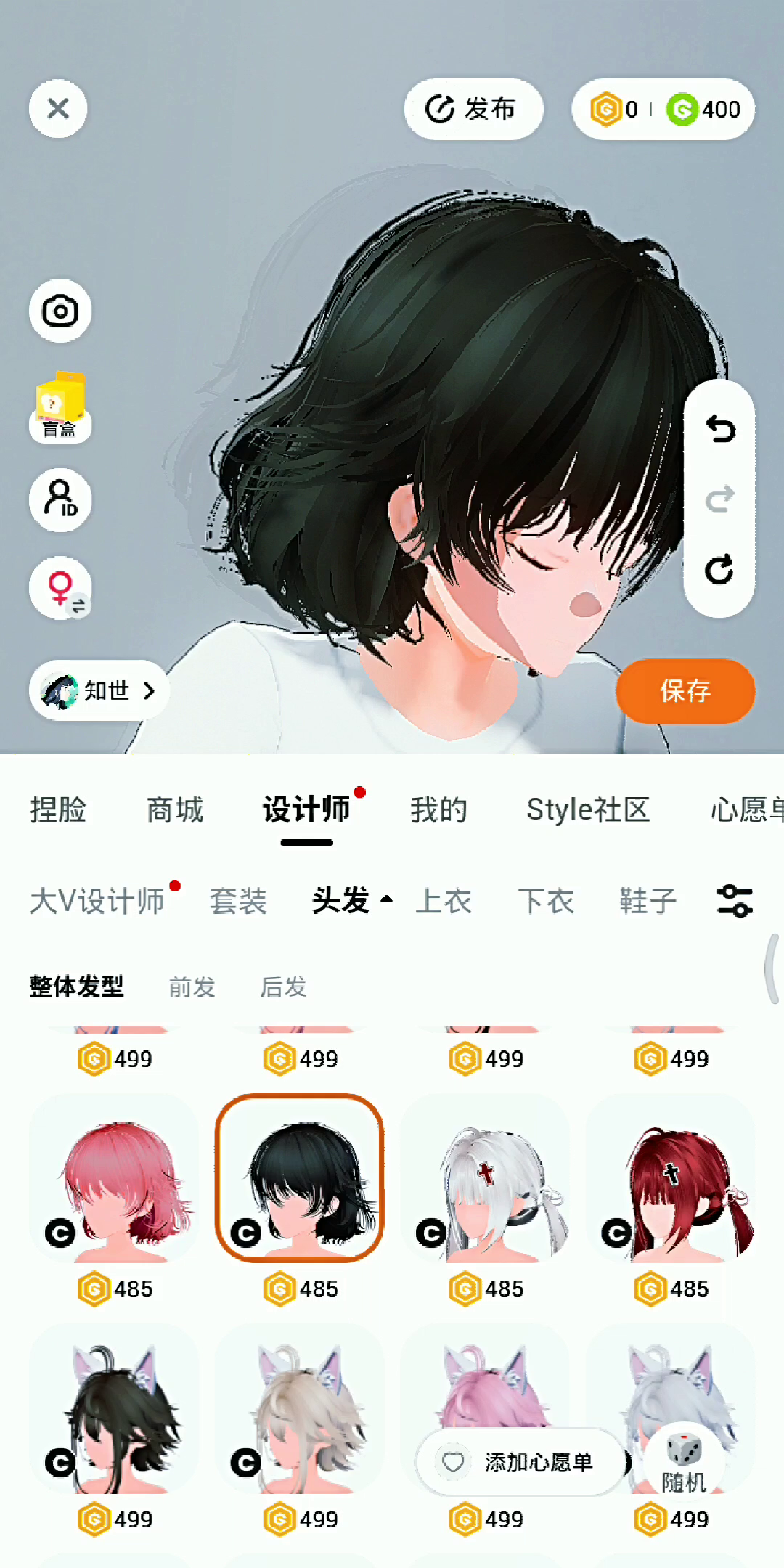The width and height of the screenshot is (784, 1568).
Task: Switch to the 捏脸 tab
Action: pos(58,809)
